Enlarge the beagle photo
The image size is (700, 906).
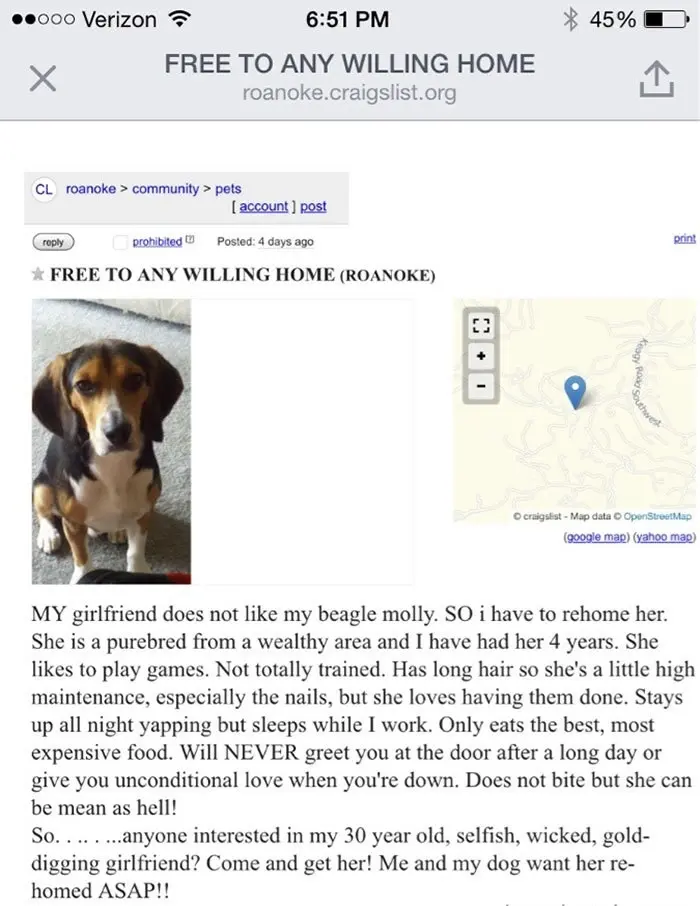pyautogui.click(x=111, y=441)
